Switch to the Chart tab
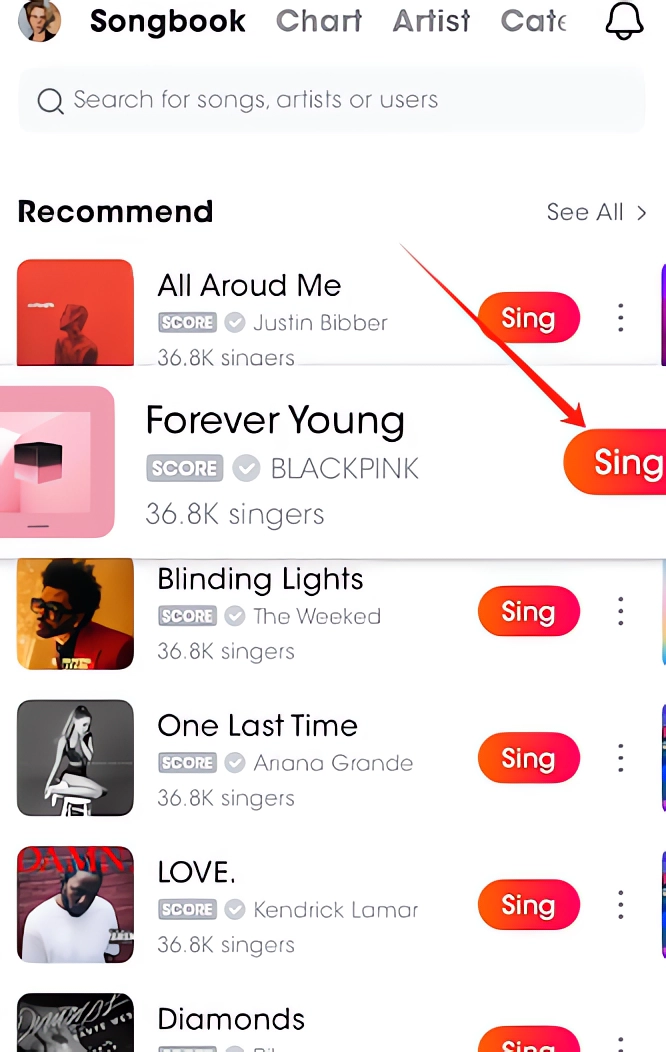This screenshot has width=666, height=1052. click(x=319, y=21)
